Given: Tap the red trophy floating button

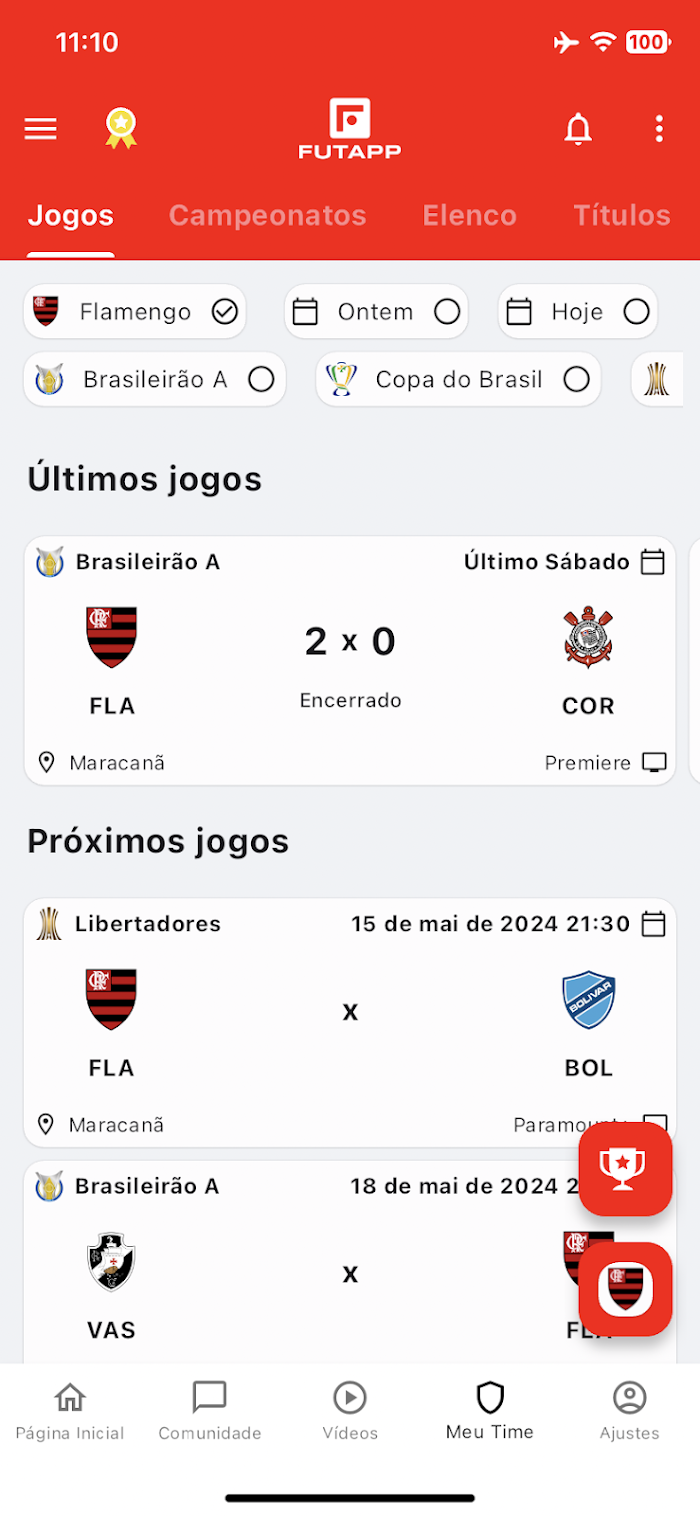Looking at the screenshot, I should (625, 1169).
